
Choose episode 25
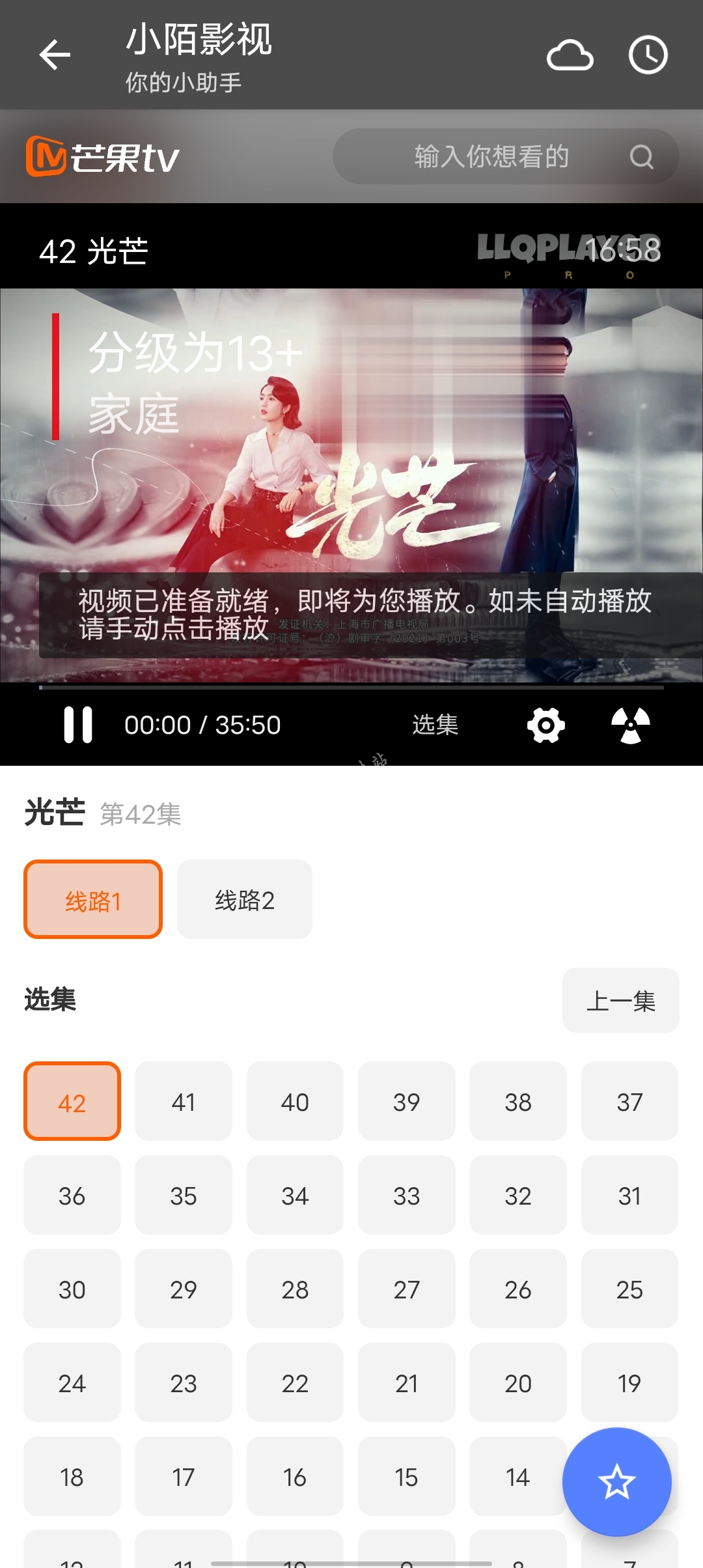pos(629,1289)
